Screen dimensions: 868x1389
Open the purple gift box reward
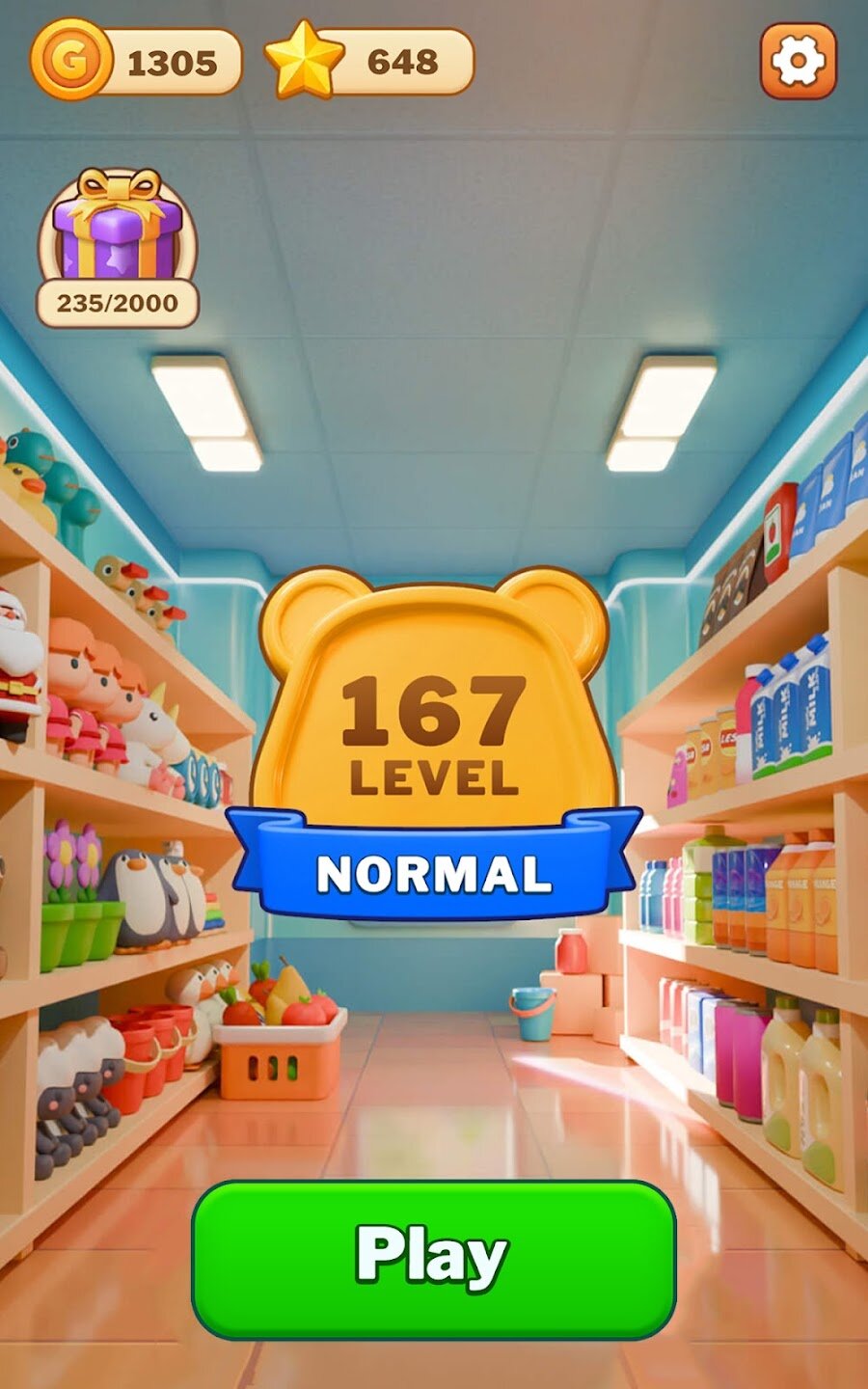[x=118, y=231]
